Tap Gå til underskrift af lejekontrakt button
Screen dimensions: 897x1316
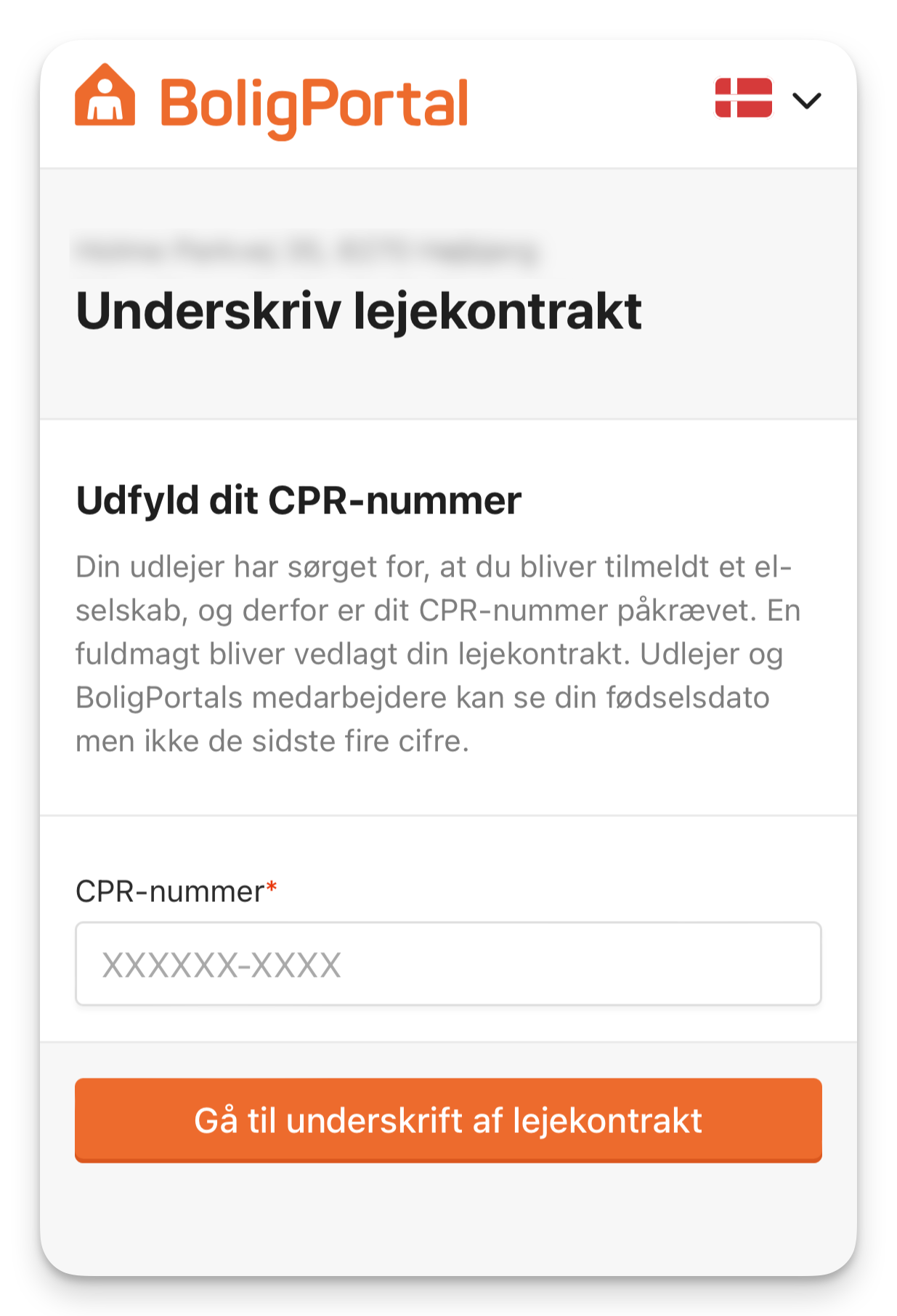pos(448,1120)
